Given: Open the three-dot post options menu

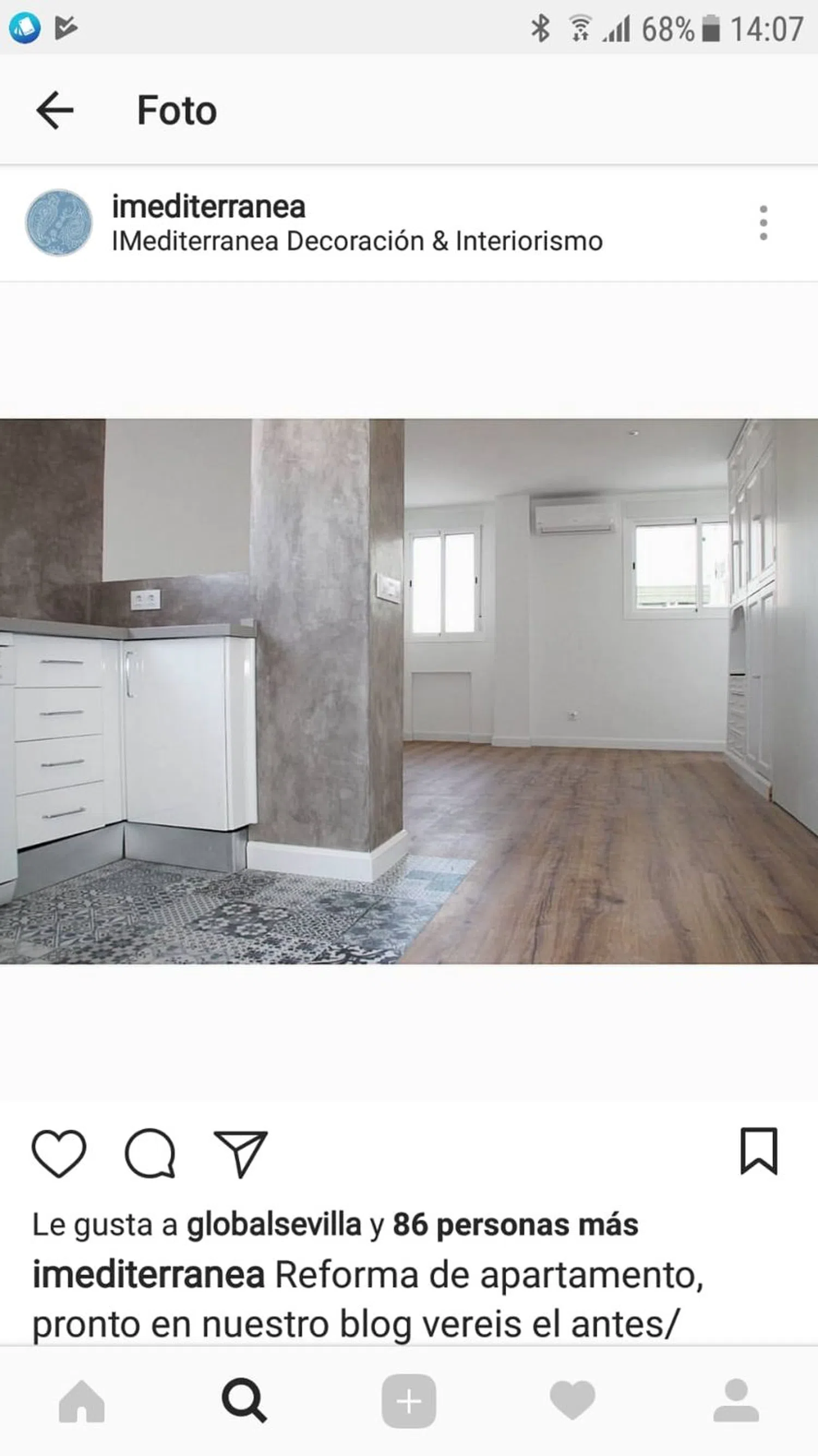Looking at the screenshot, I should pos(763,223).
